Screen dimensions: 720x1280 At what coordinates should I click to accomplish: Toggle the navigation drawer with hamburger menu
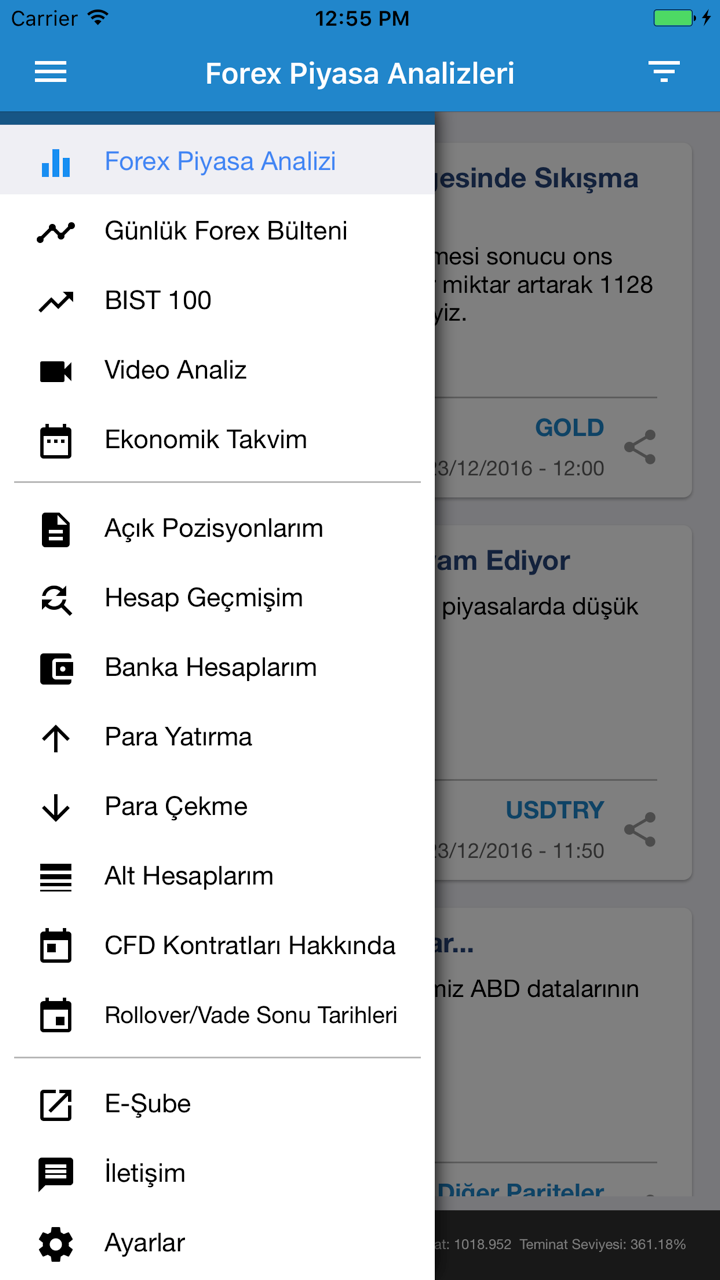pos(50,72)
